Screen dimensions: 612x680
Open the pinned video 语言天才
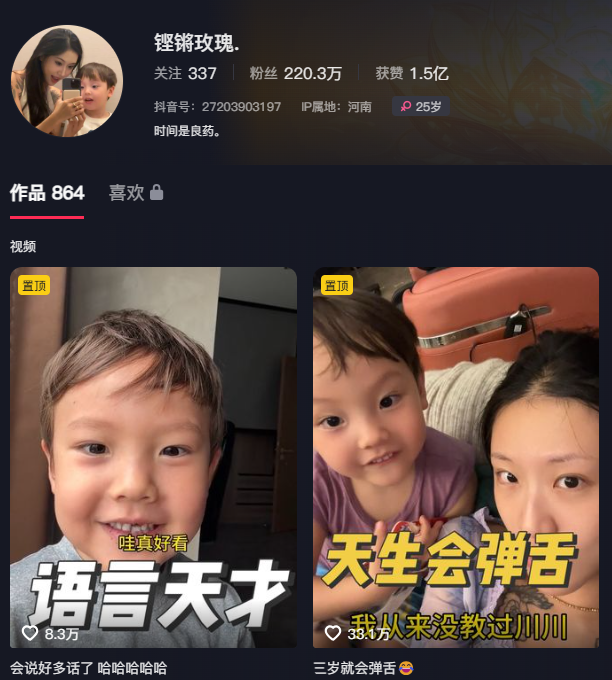153,458
